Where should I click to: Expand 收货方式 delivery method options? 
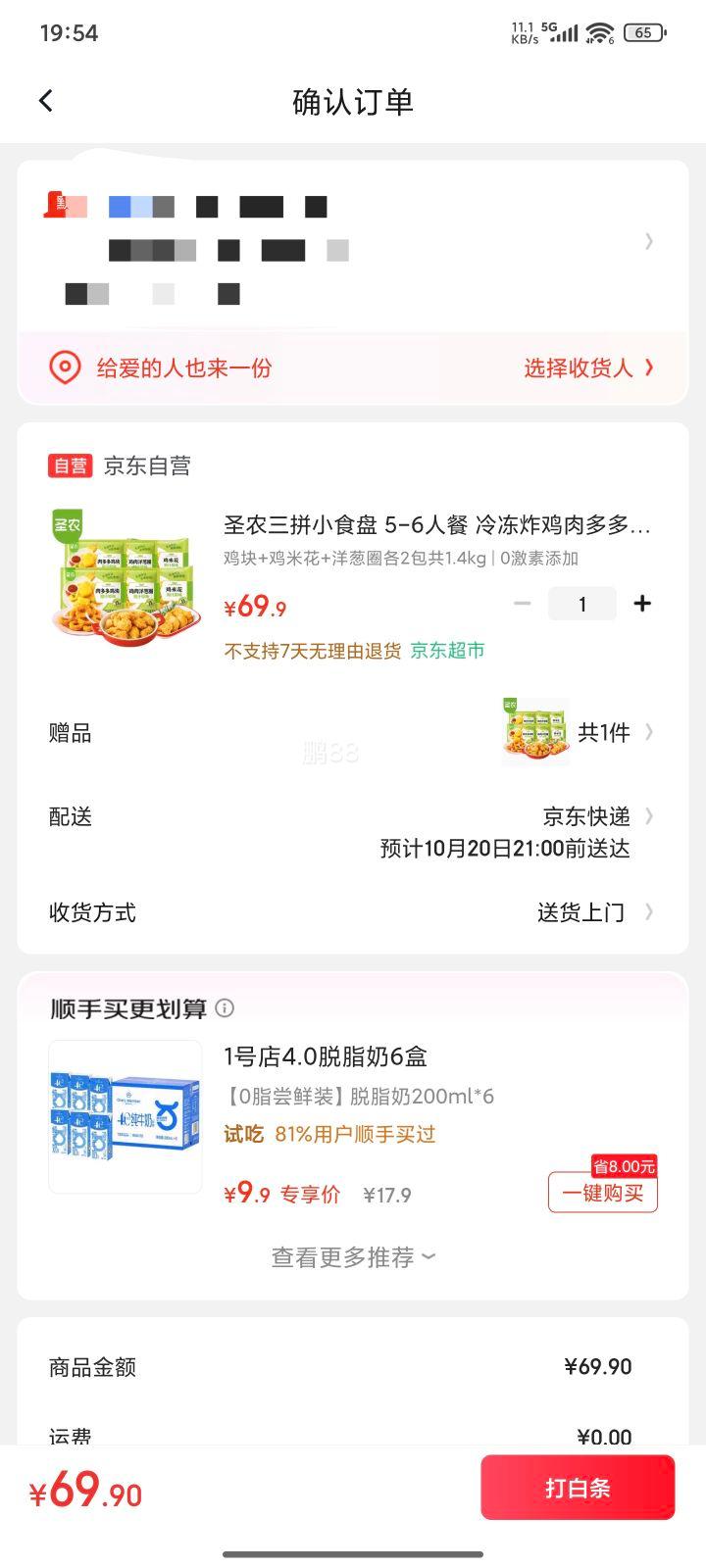pos(649,912)
